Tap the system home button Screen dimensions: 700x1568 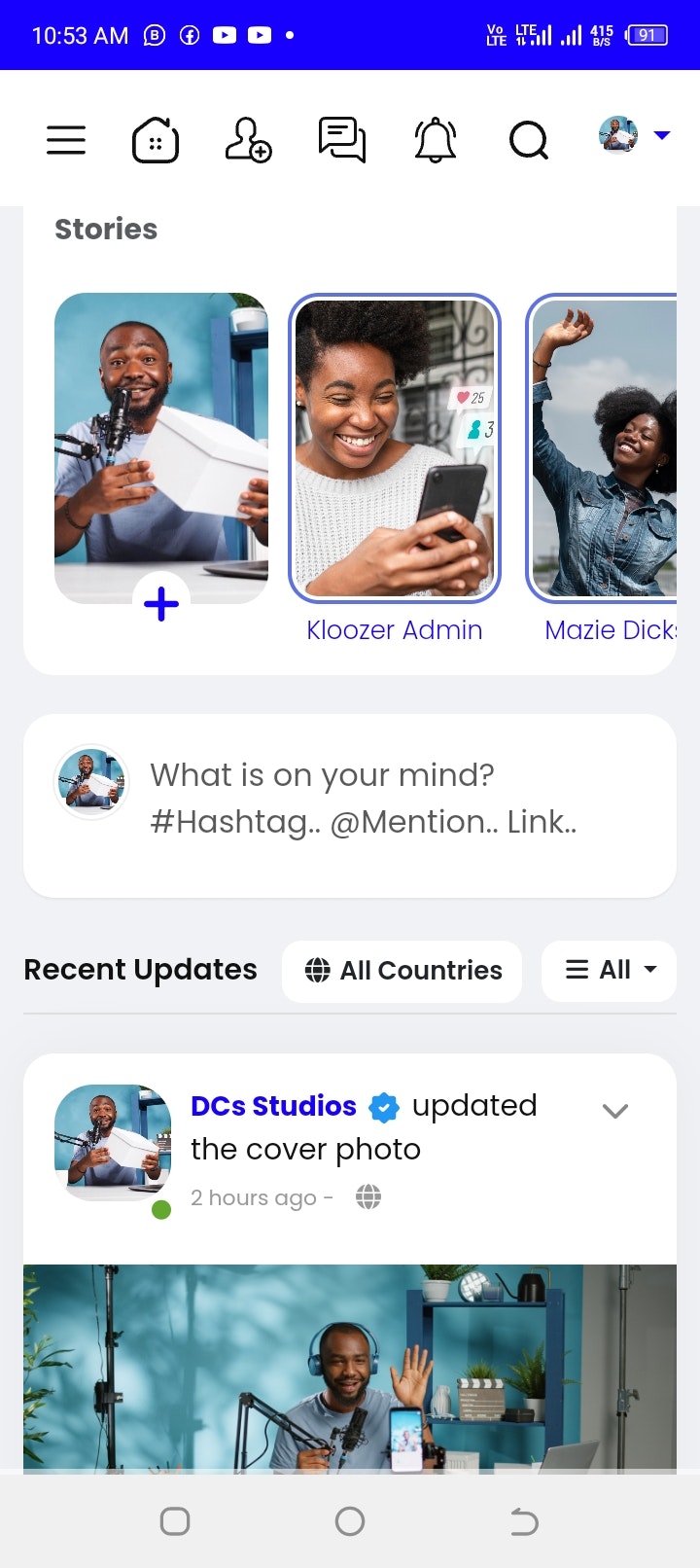tap(350, 1521)
